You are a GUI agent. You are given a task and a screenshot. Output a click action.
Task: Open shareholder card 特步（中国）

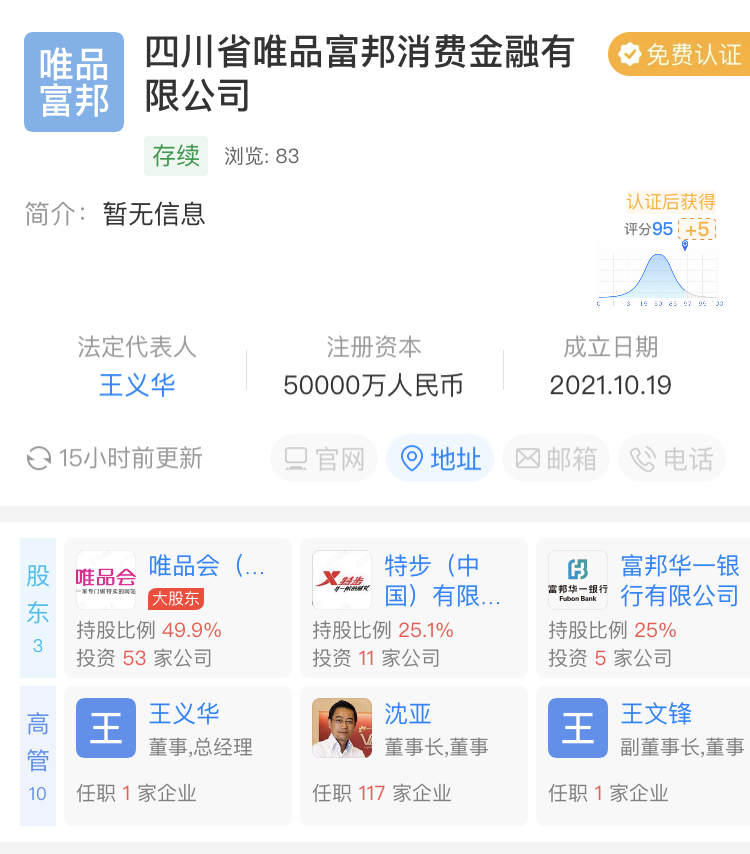tap(414, 607)
